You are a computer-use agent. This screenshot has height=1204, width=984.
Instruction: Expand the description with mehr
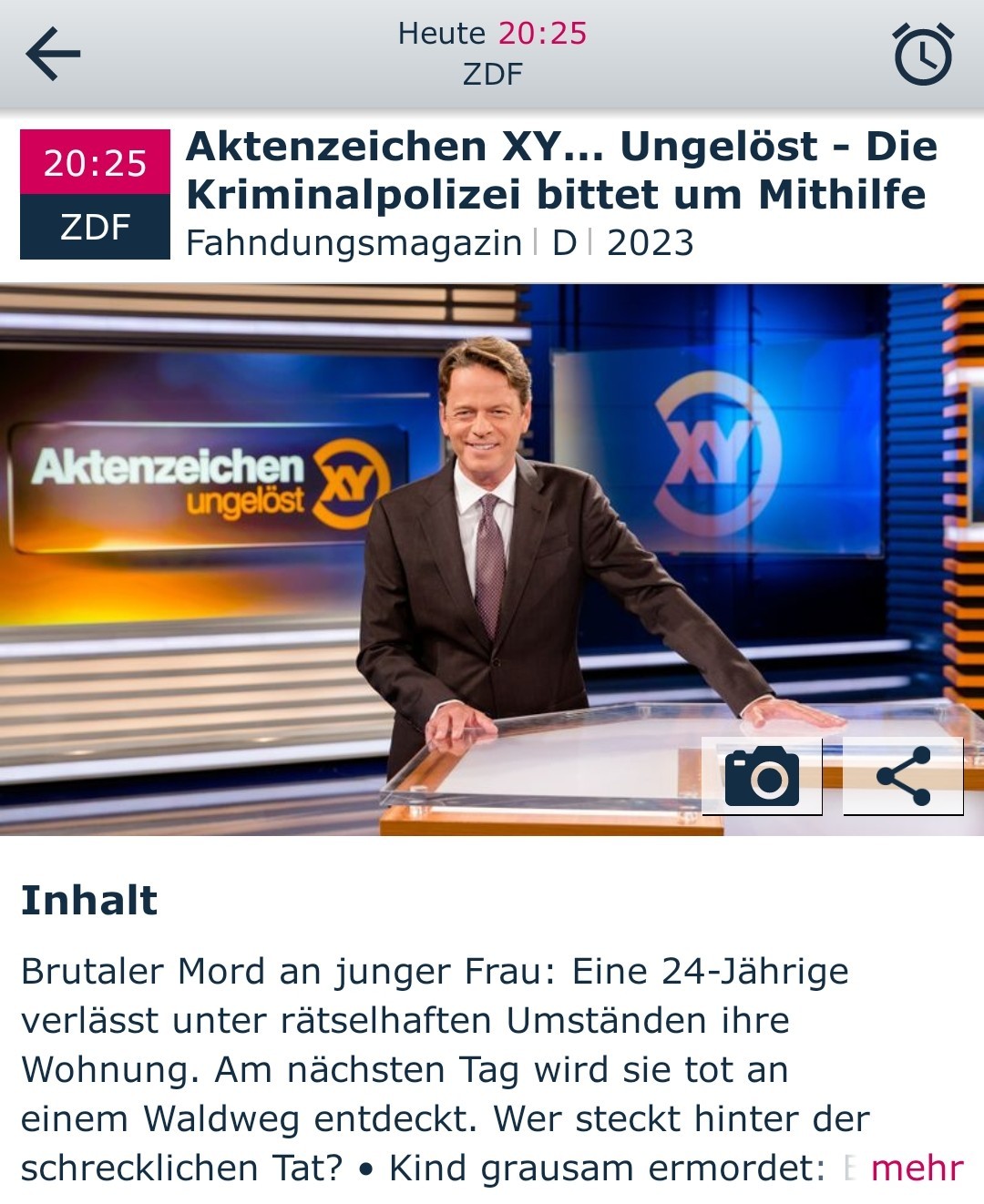(x=917, y=1168)
